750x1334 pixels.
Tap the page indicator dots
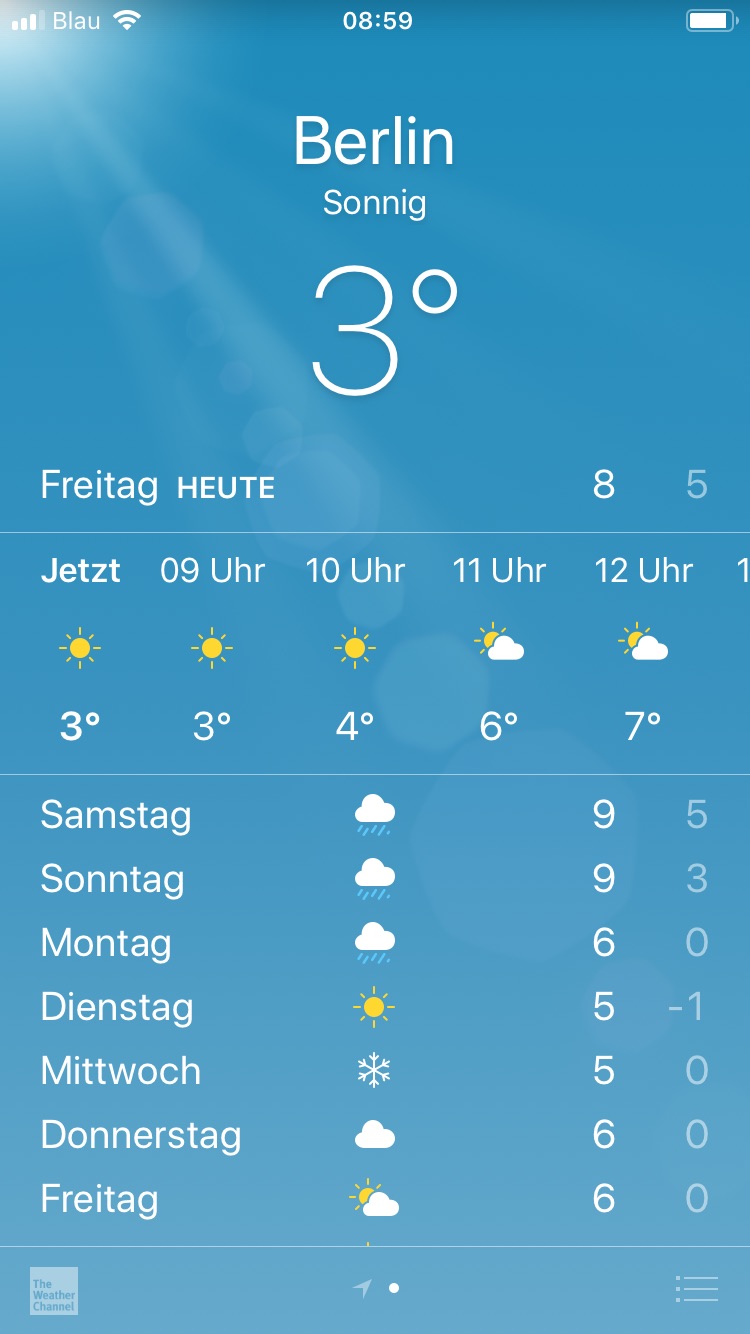pos(377,1289)
